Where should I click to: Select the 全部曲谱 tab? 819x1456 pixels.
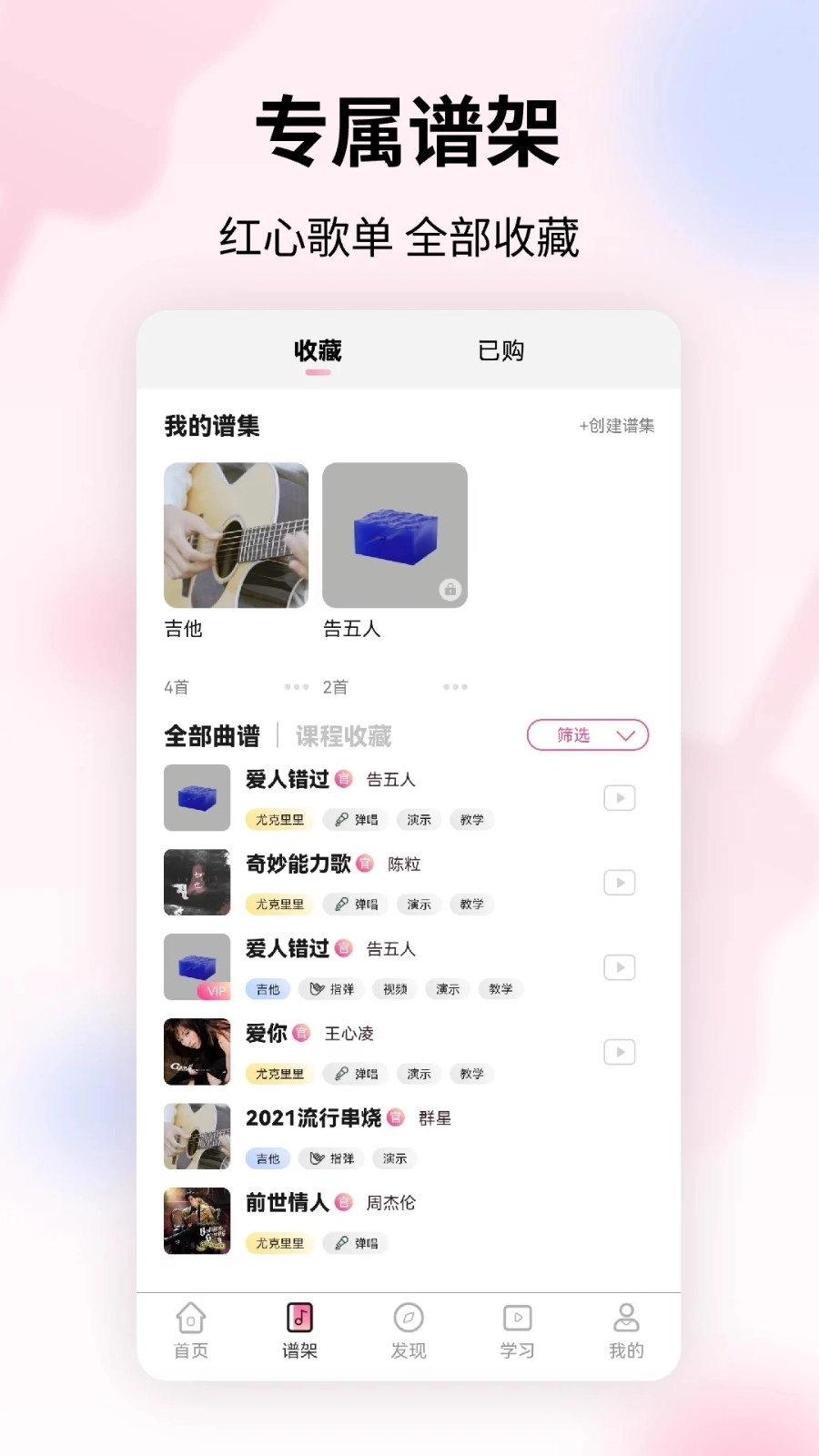(211, 736)
